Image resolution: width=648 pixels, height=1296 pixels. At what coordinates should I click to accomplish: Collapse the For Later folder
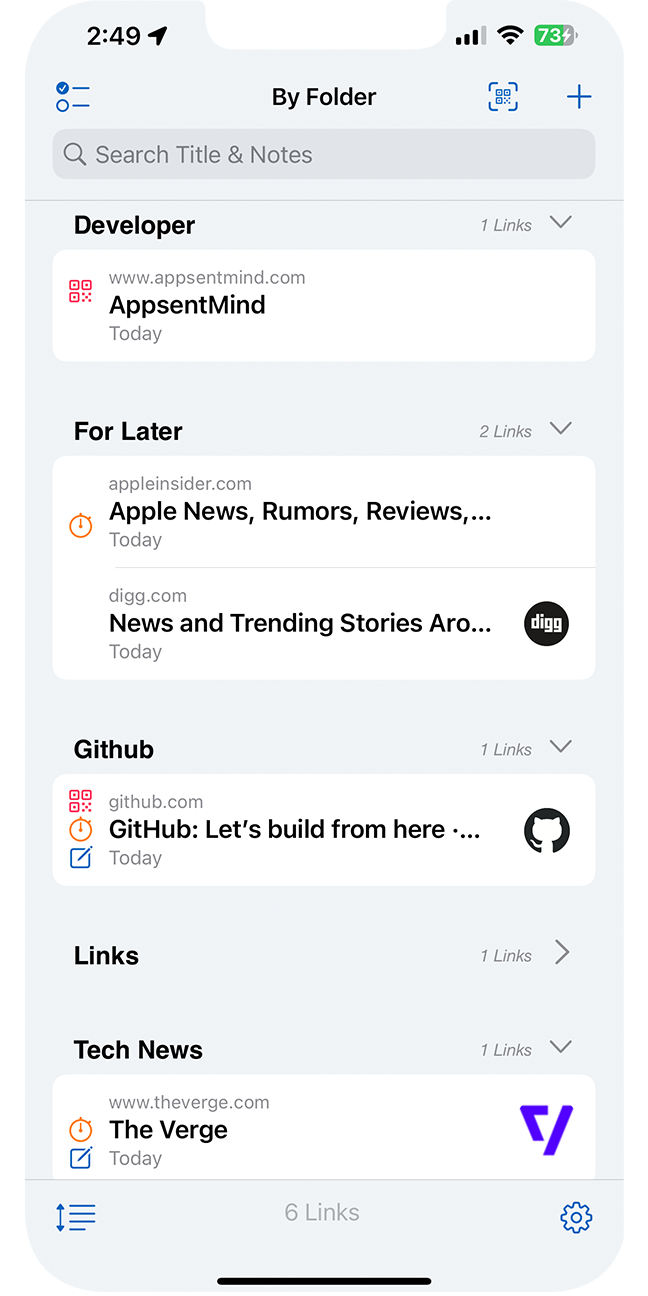click(561, 429)
